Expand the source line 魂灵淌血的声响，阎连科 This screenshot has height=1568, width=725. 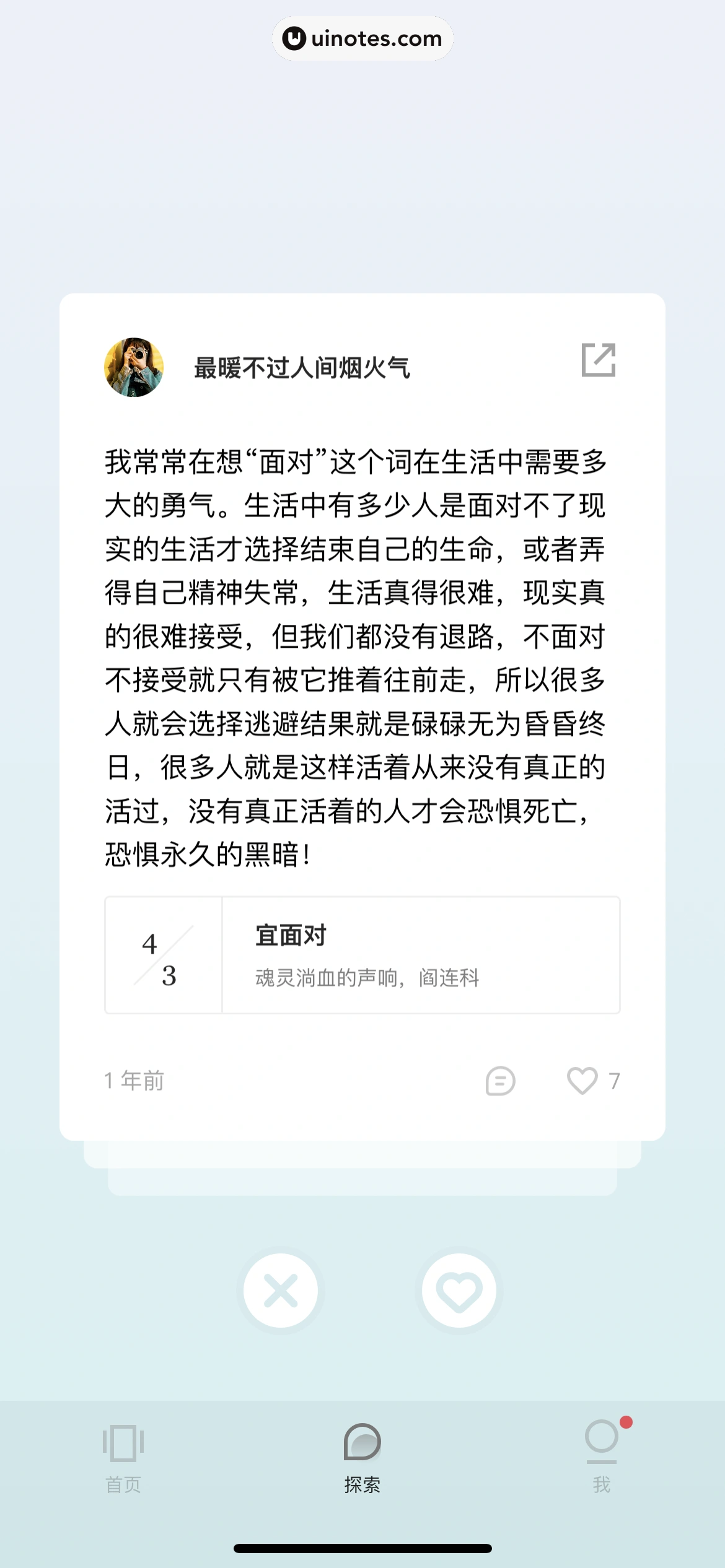pos(368,977)
